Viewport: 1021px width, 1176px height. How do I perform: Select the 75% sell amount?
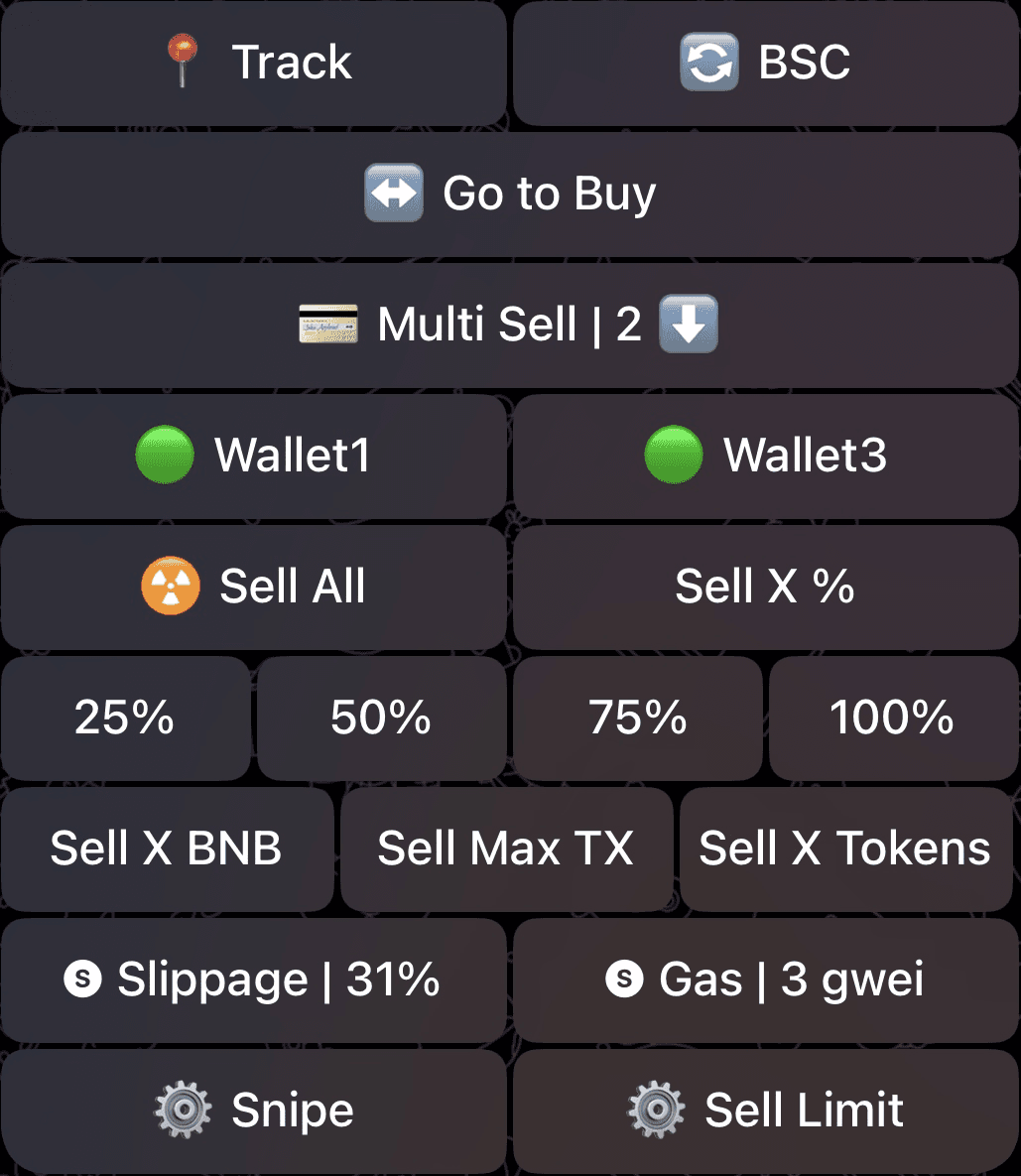(x=637, y=717)
